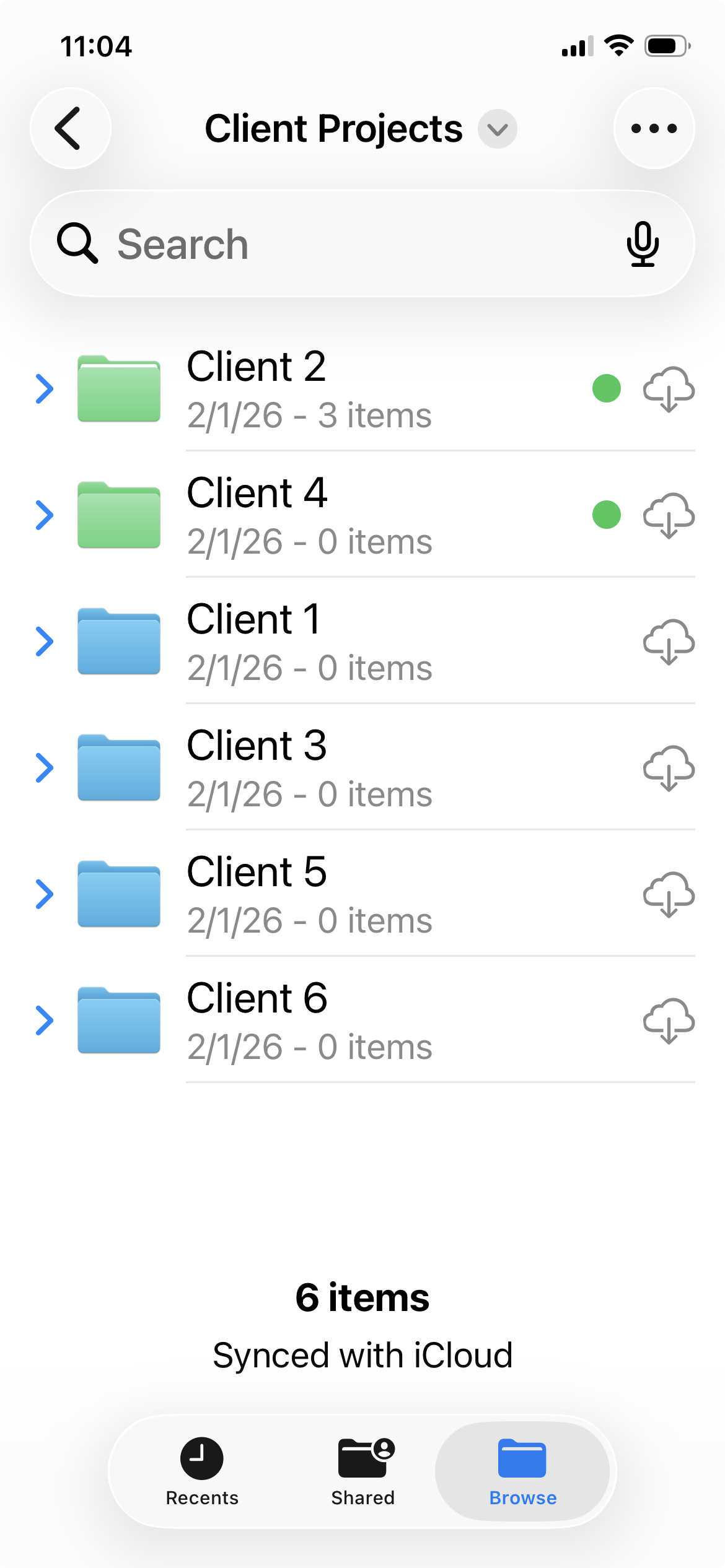Expand the Client 2 folder contents
This screenshot has width=725, height=1568.
(x=45, y=389)
